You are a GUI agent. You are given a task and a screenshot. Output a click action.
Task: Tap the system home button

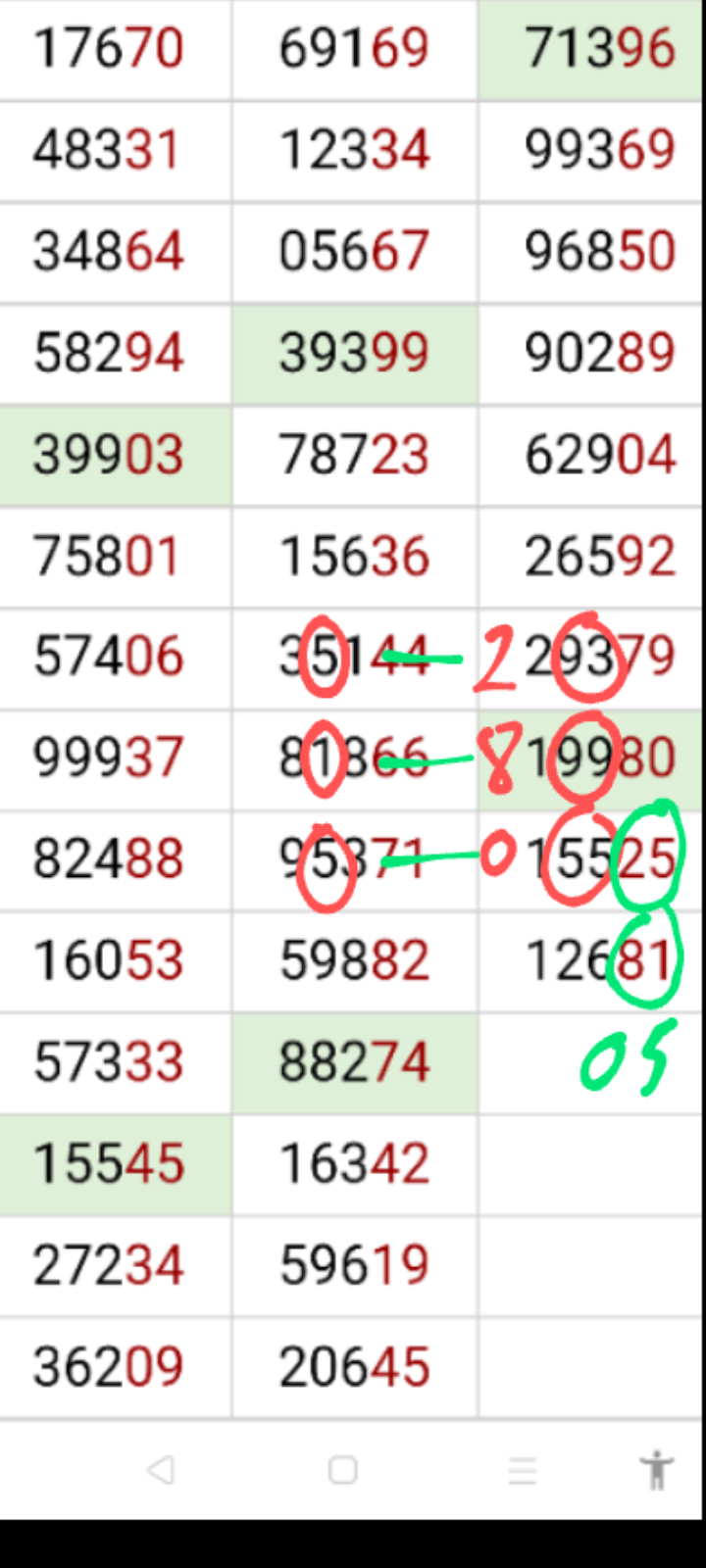pyautogui.click(x=342, y=1470)
